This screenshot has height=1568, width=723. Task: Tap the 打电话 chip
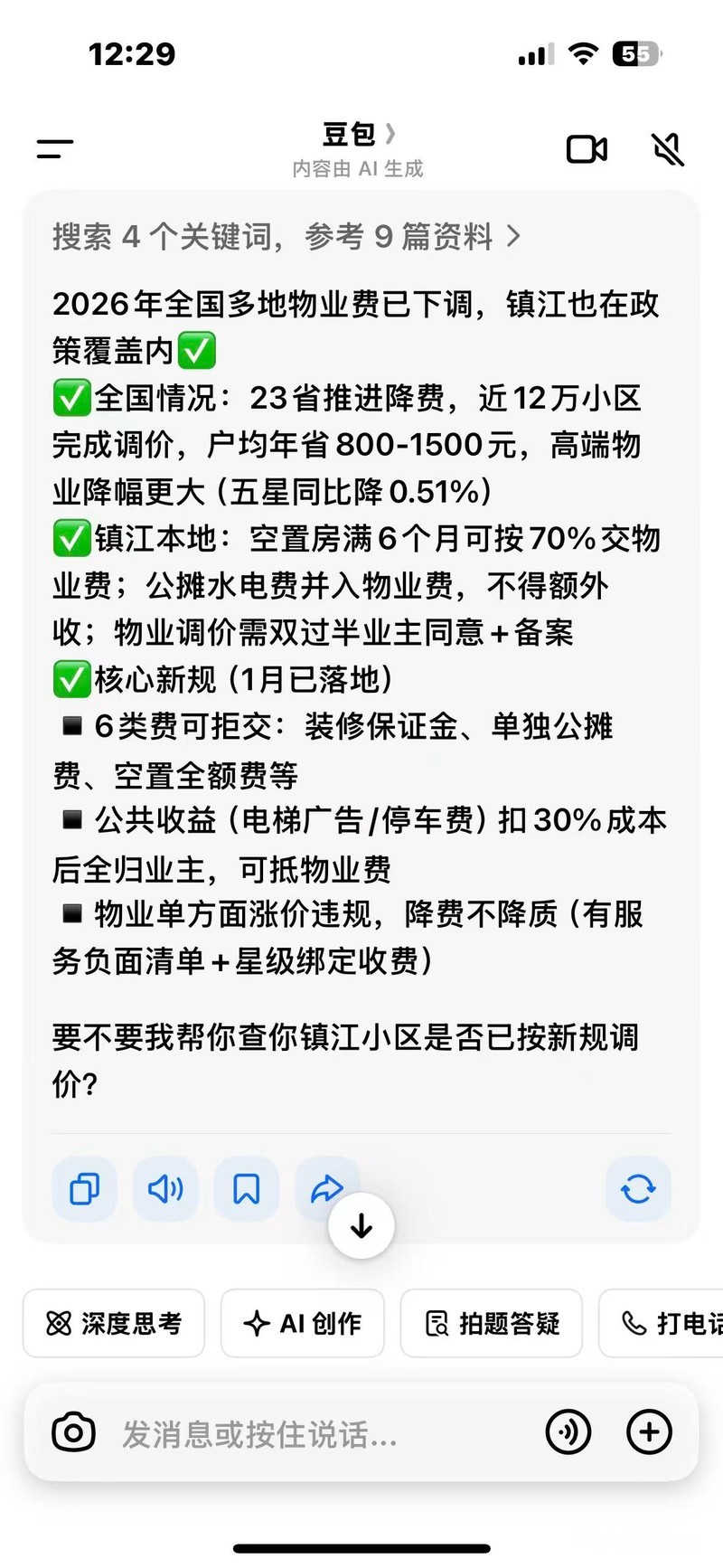[662, 1323]
